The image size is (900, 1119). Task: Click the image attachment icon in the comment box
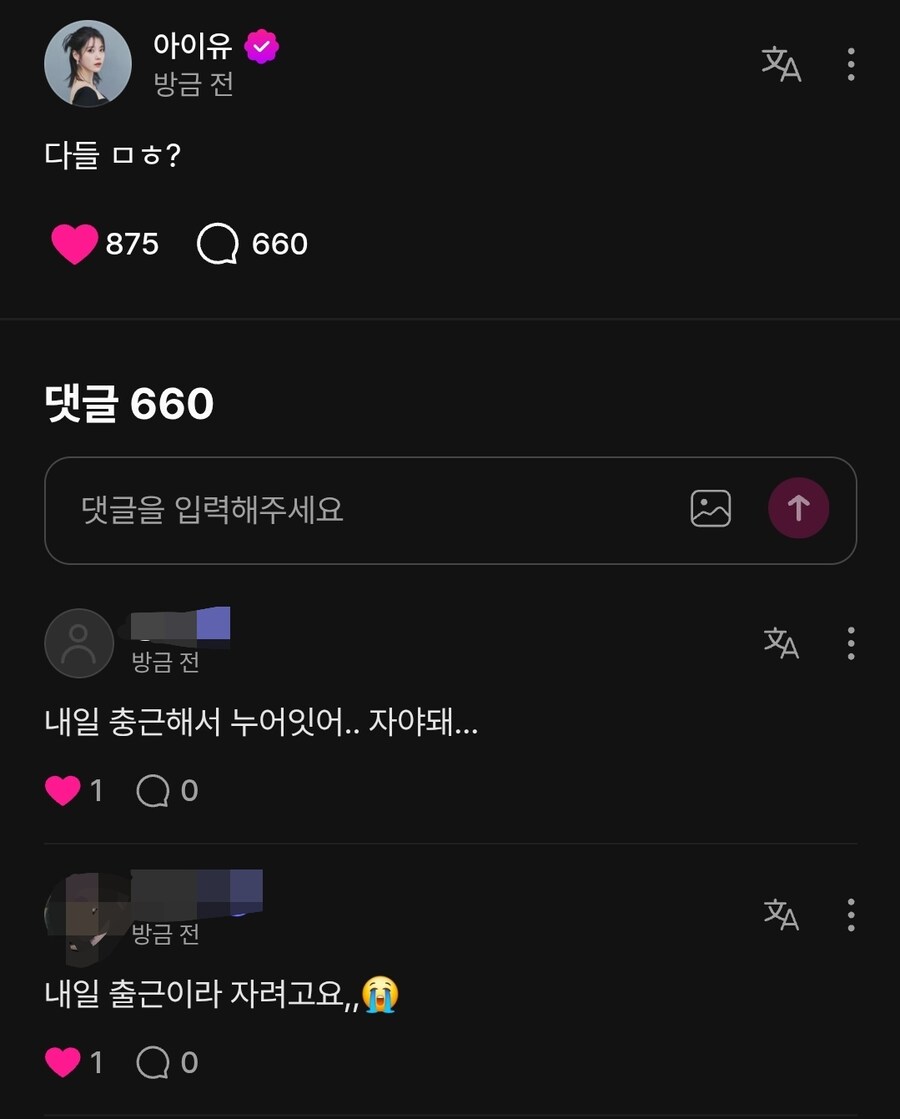click(710, 509)
